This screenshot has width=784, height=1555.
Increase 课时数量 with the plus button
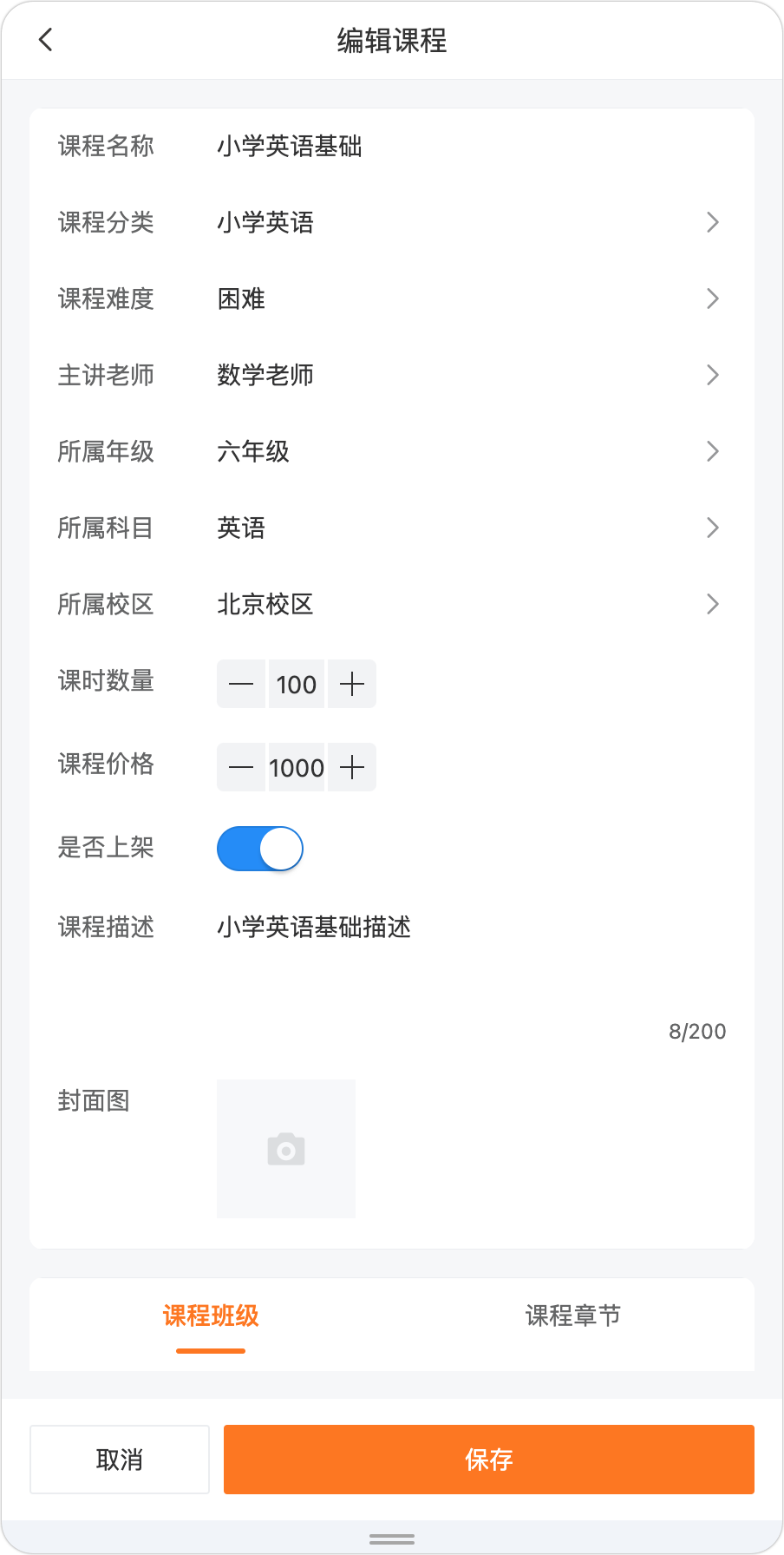(x=352, y=684)
